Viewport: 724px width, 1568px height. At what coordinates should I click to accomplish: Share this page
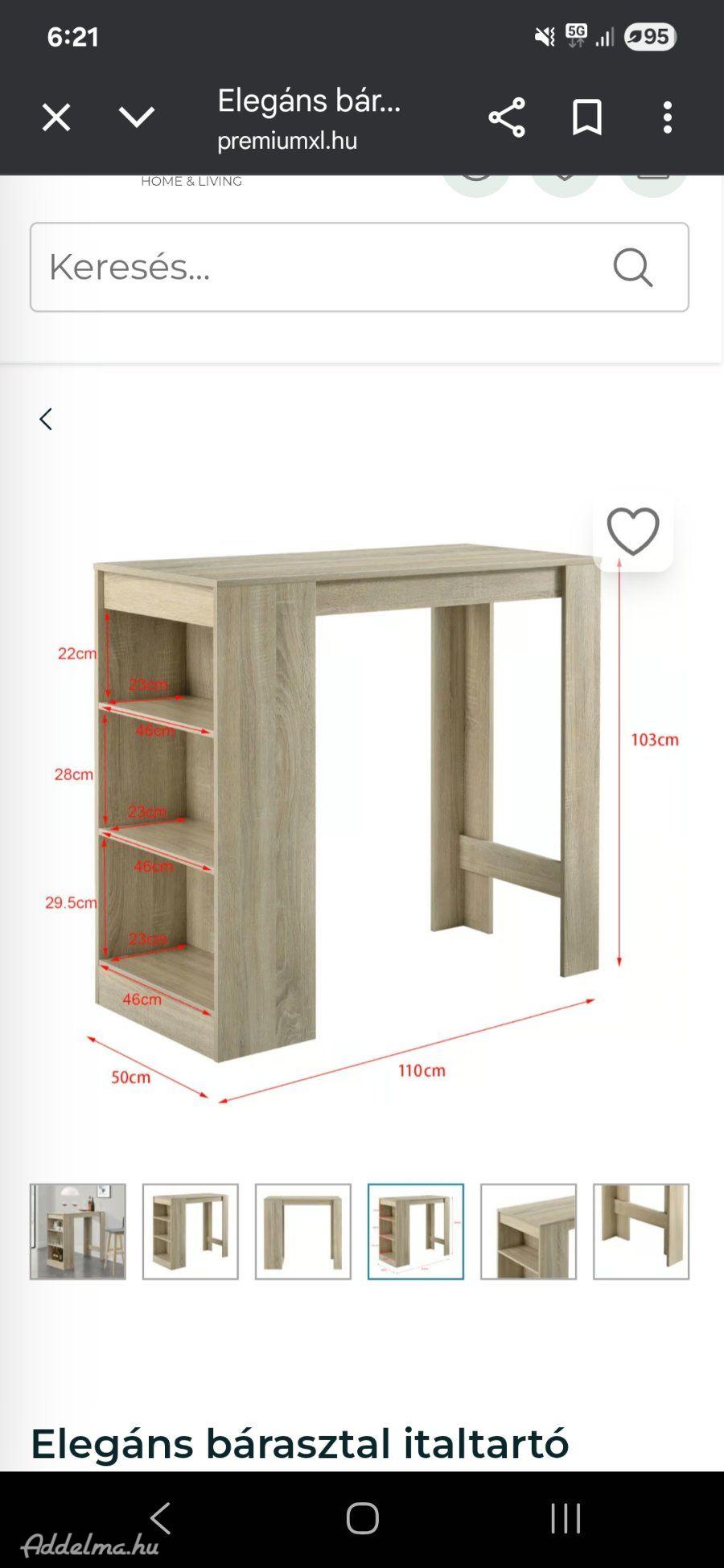point(506,117)
